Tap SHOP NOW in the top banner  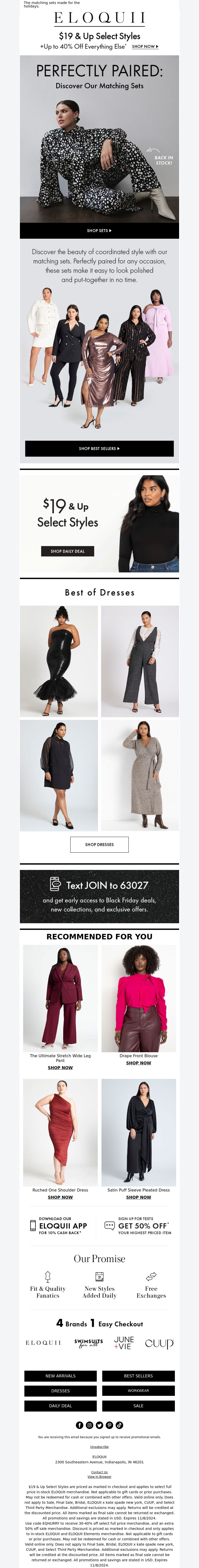pyautogui.click(x=145, y=46)
